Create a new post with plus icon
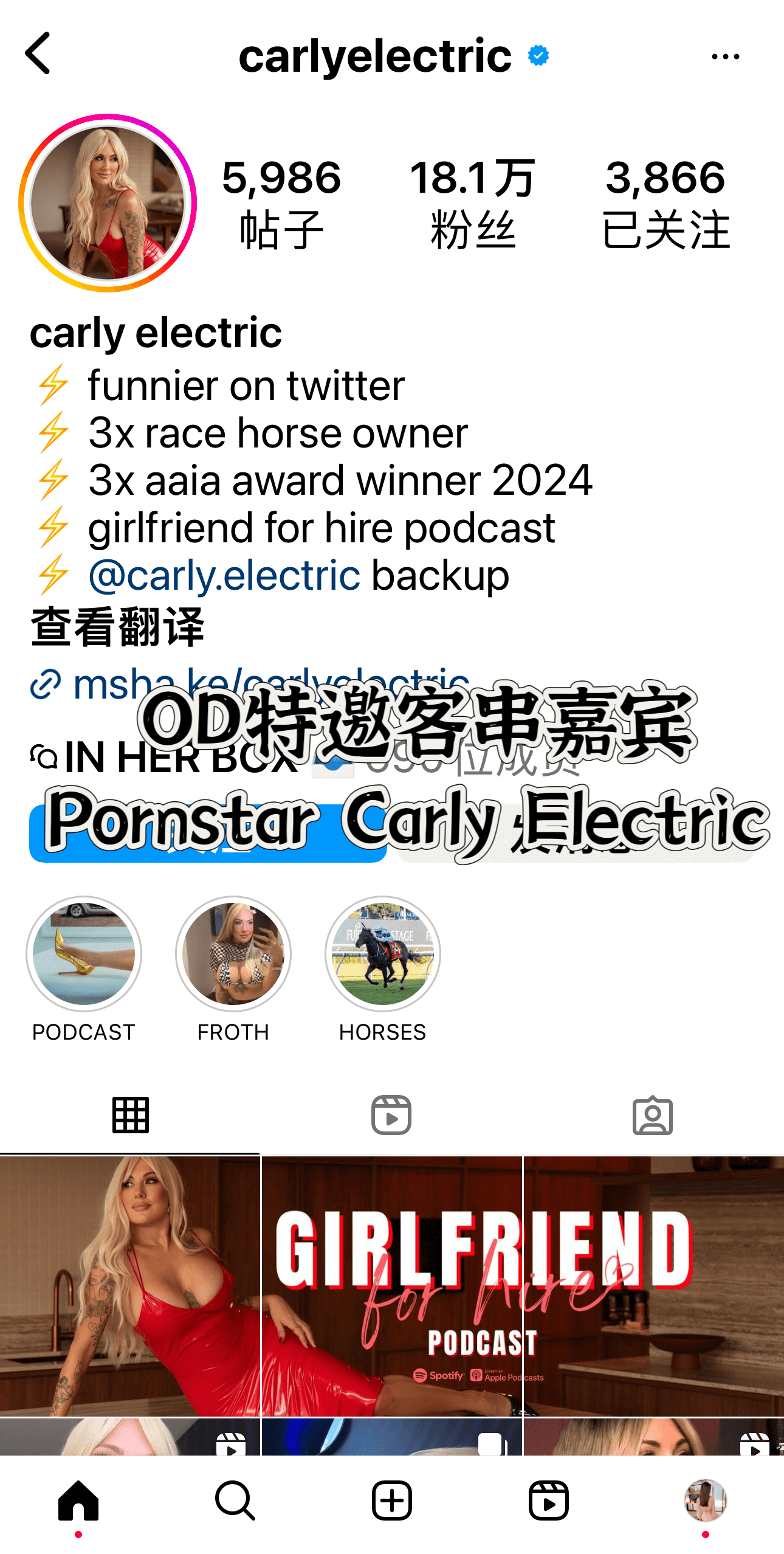This screenshot has width=784, height=1554. [x=392, y=1500]
